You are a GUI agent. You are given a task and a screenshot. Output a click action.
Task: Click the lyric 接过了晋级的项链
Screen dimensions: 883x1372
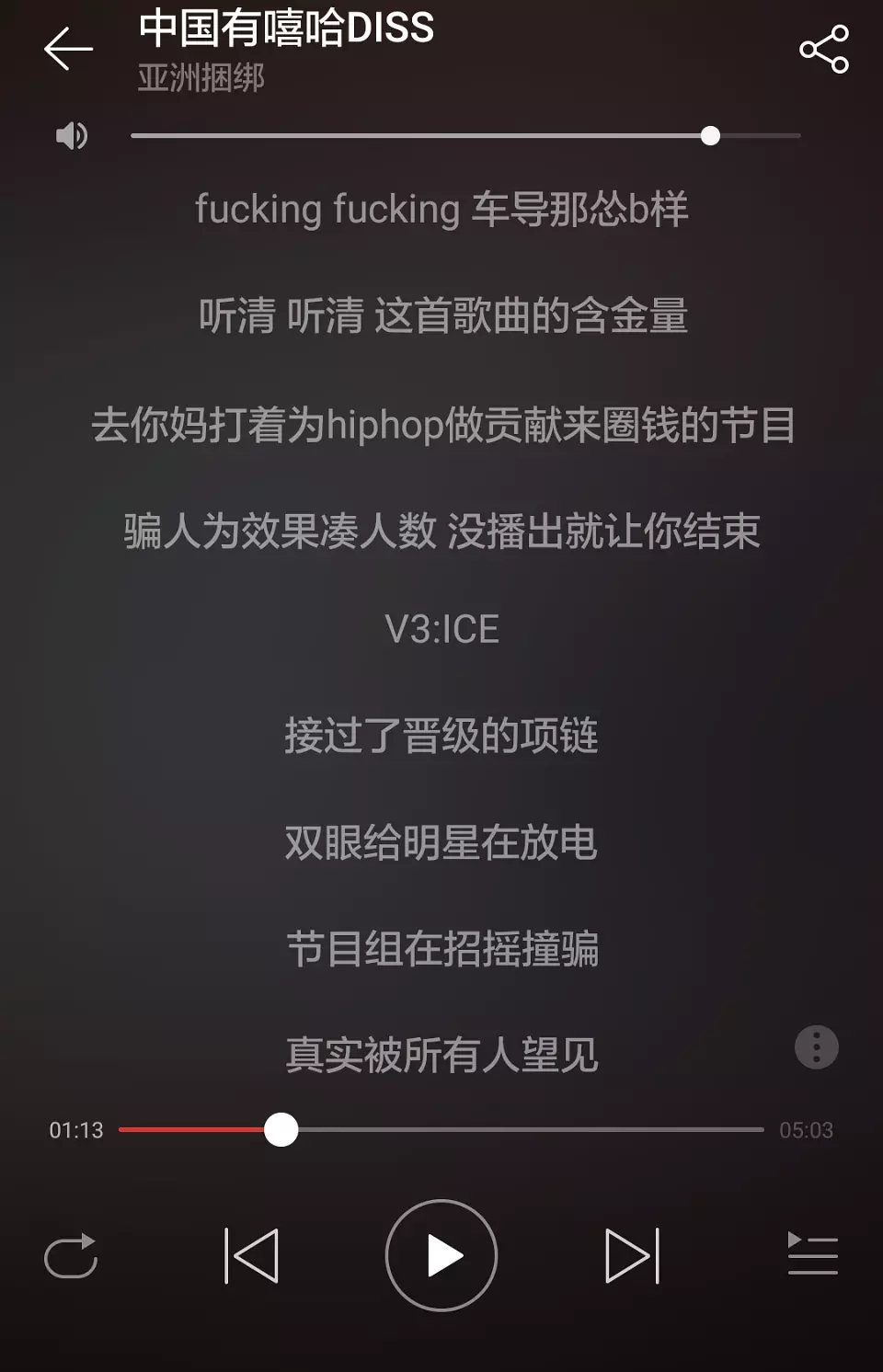441,736
